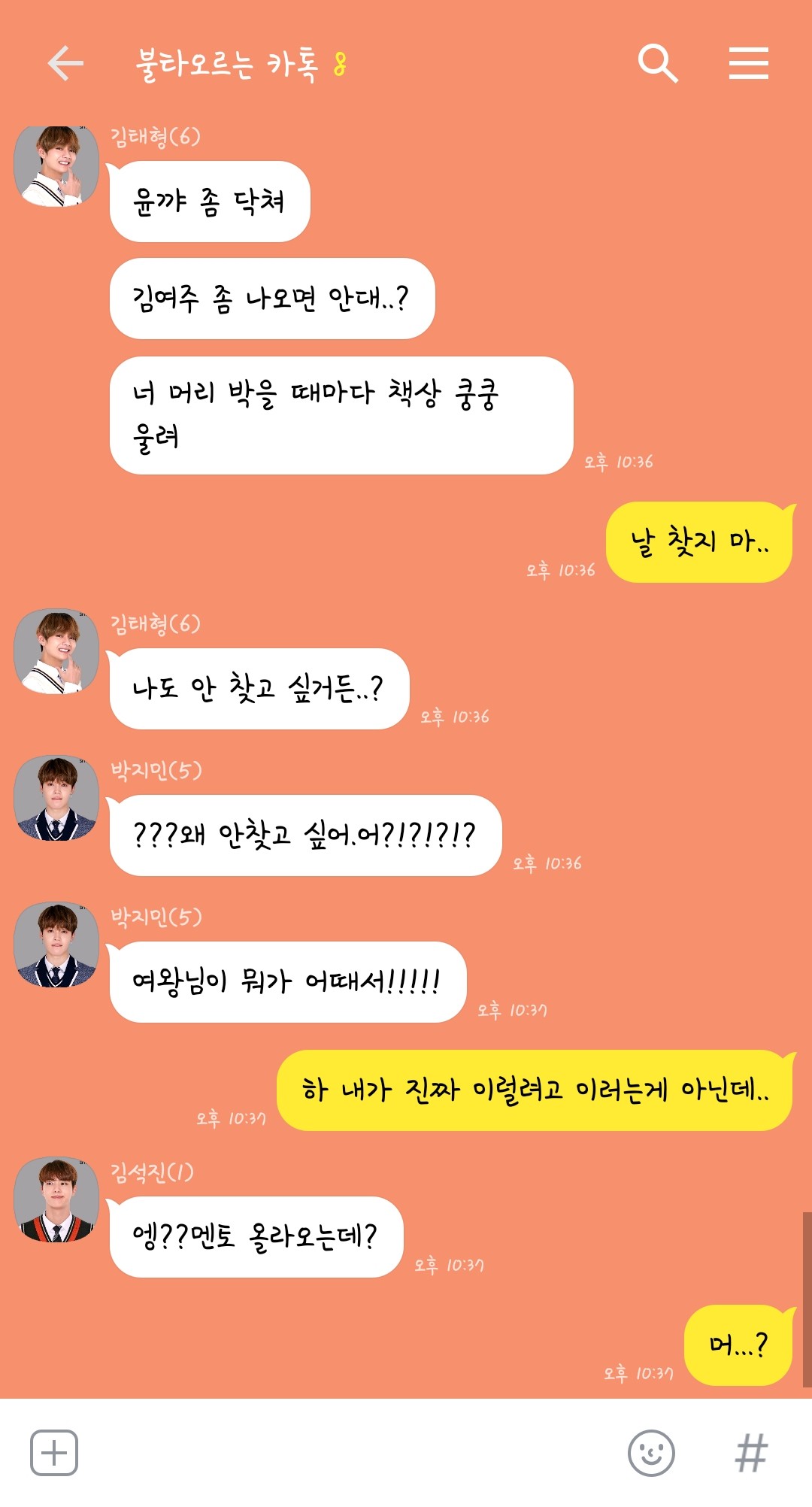Search within this chat room
The height and width of the screenshot is (1507, 812).
[x=657, y=63]
